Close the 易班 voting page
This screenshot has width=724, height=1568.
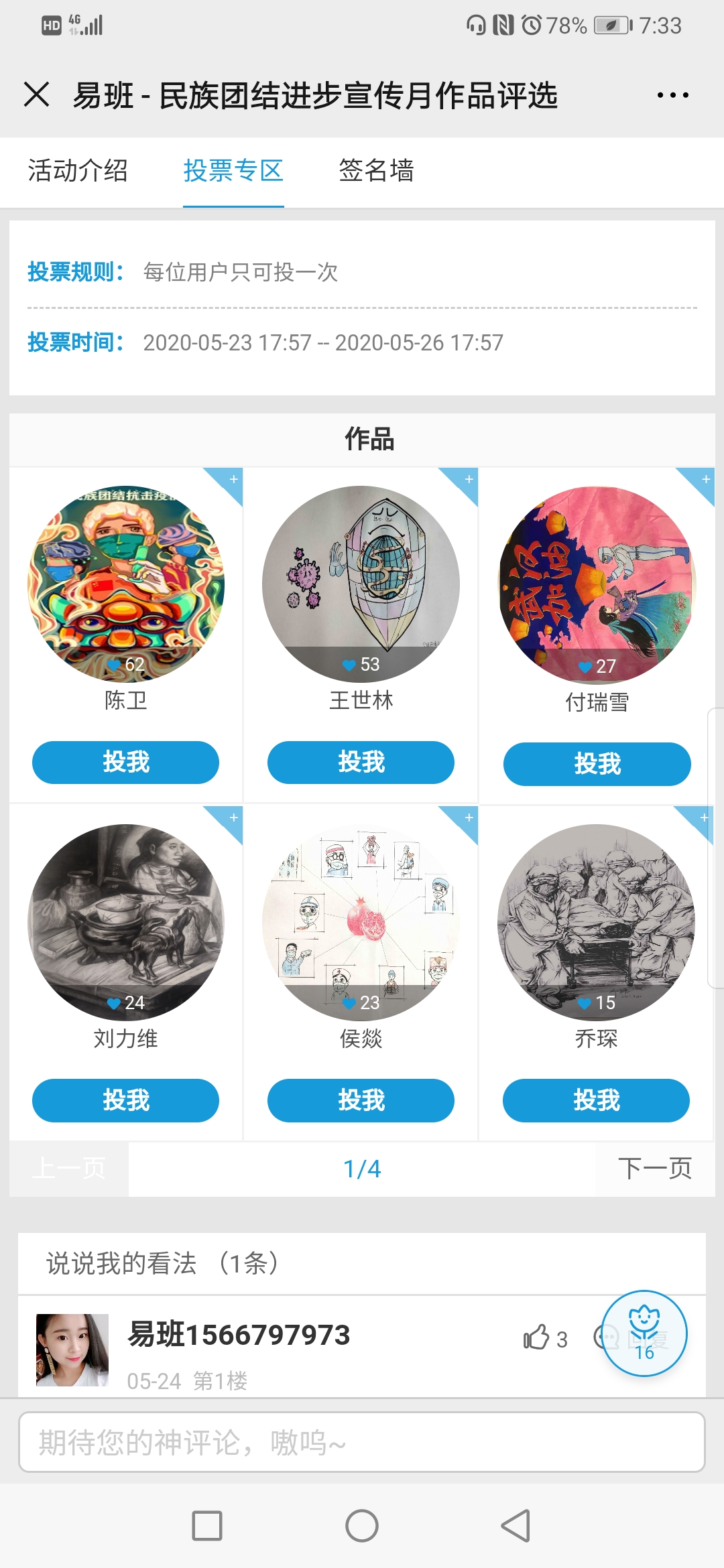click(37, 94)
